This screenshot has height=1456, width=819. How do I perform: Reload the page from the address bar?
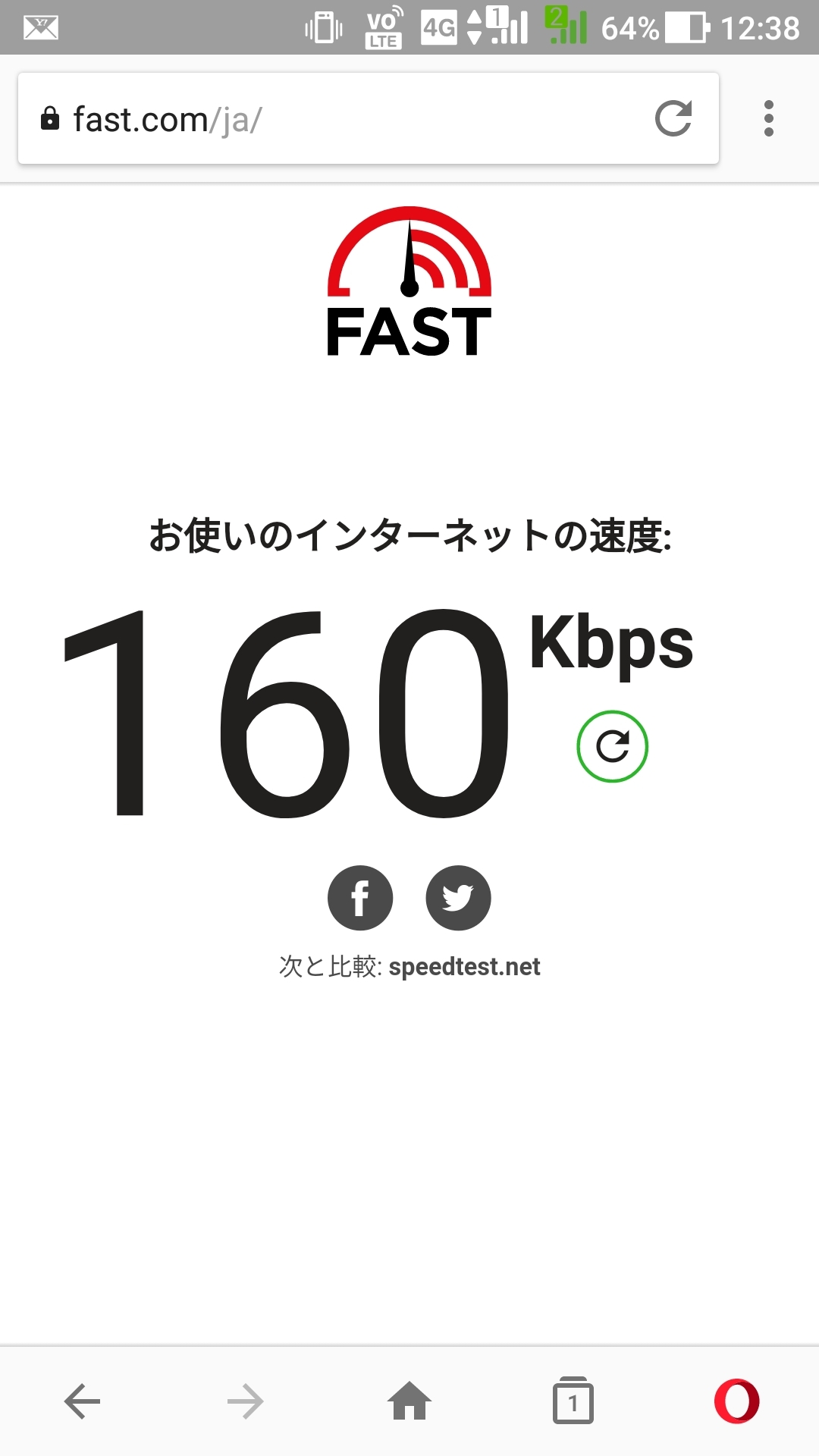673,118
